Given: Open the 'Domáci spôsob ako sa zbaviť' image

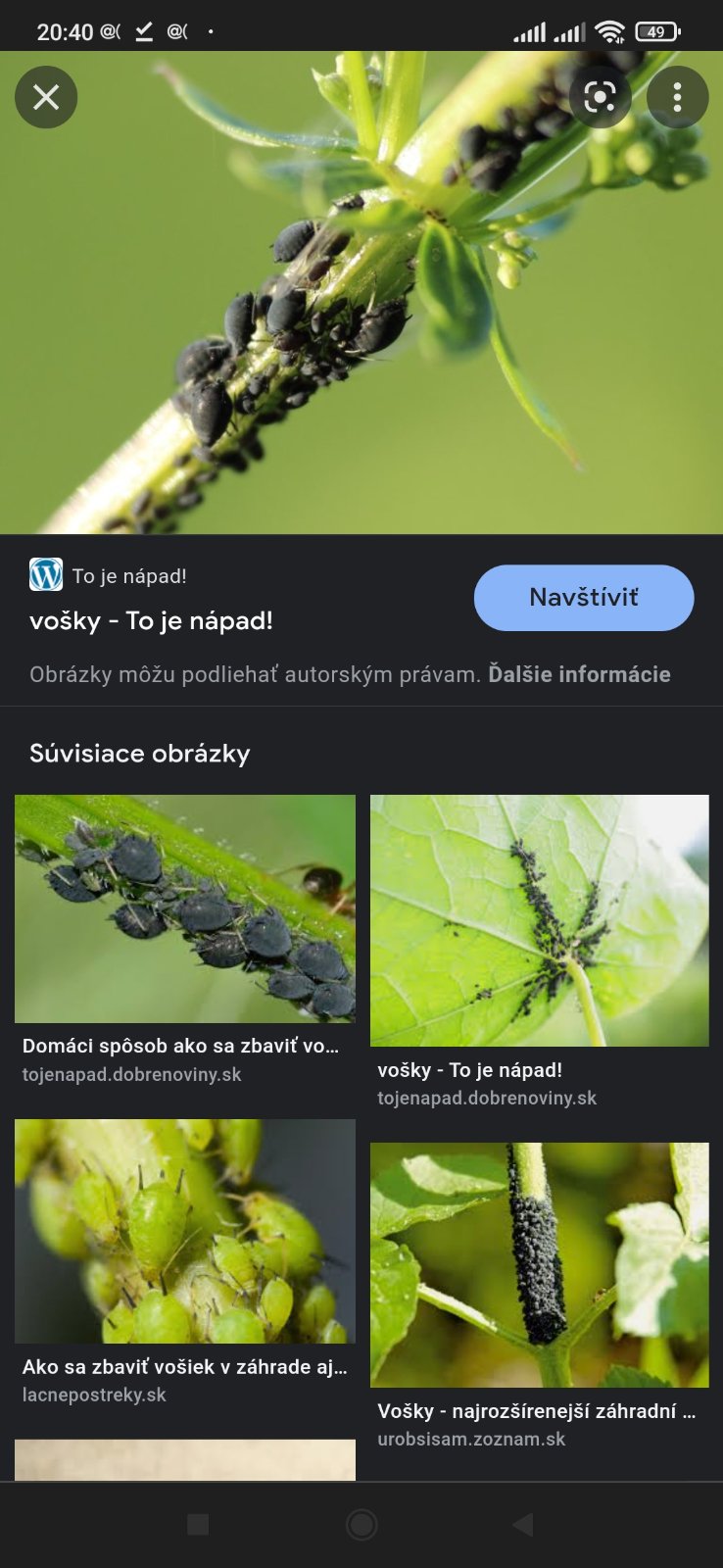Looking at the screenshot, I should [x=184, y=908].
